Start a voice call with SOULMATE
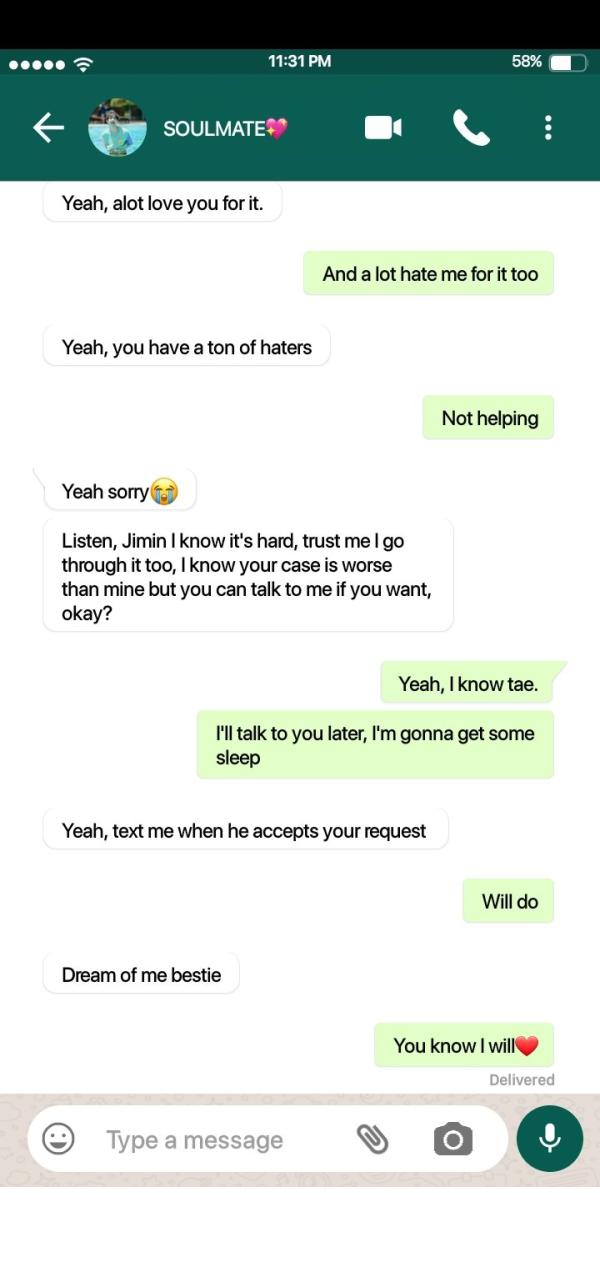 click(x=471, y=127)
